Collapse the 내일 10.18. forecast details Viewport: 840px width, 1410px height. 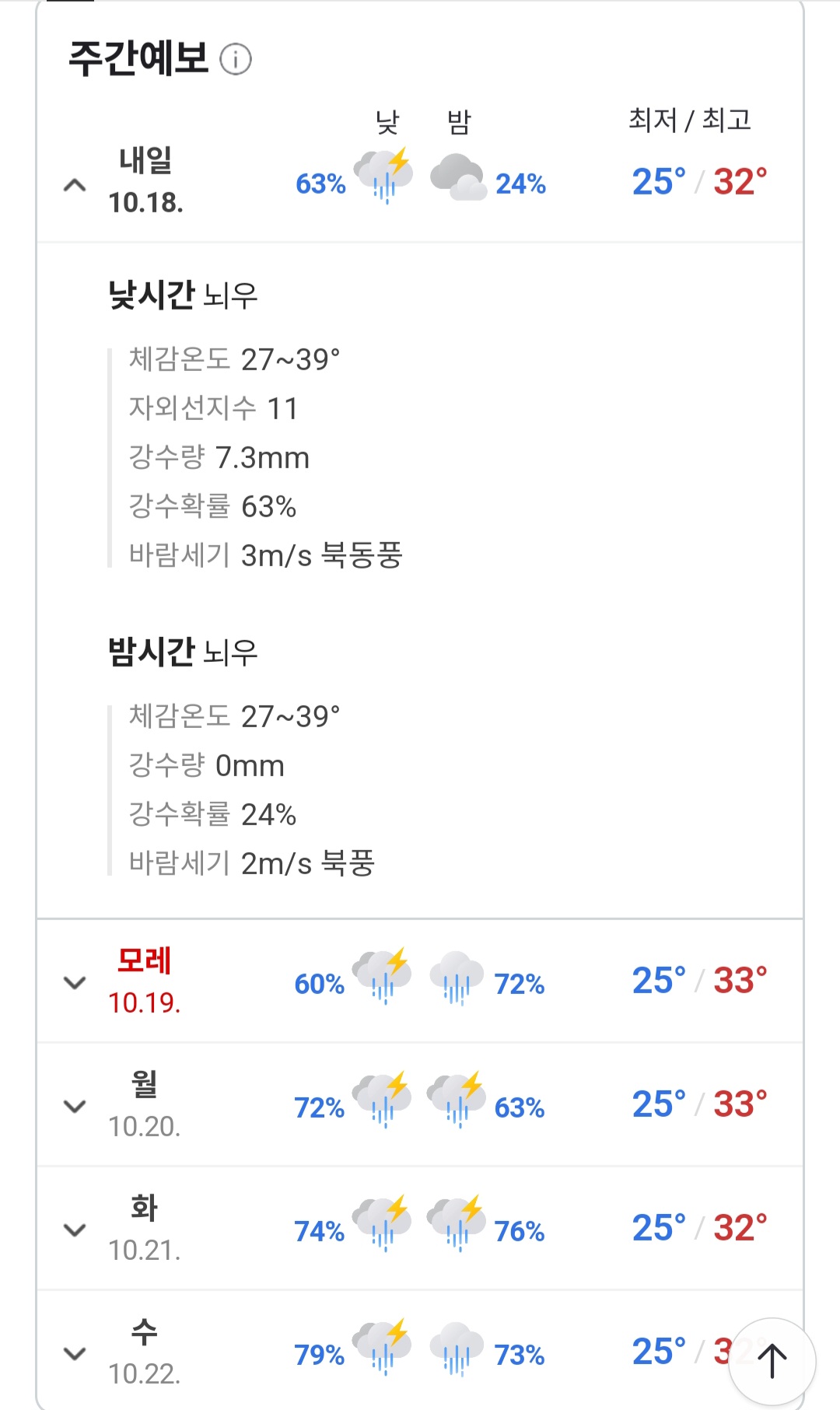click(75, 185)
